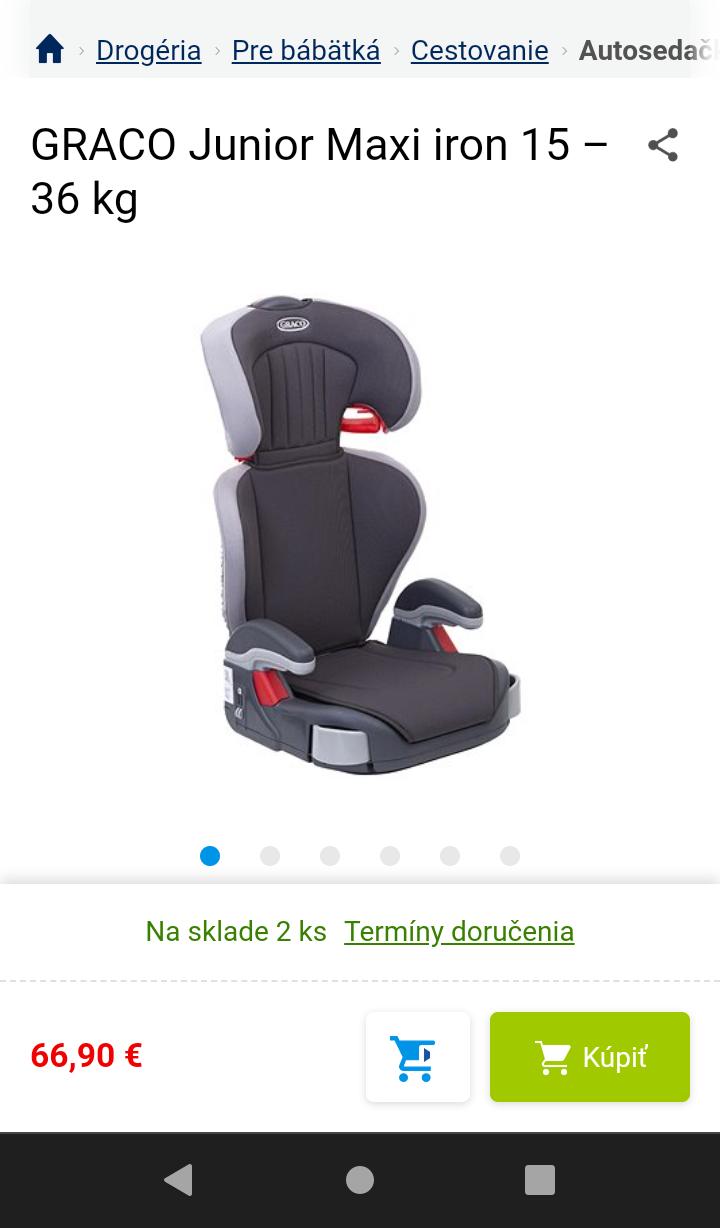View Termíny doručenia delivery dates
Viewport: 720px width, 1228px height.
459,931
